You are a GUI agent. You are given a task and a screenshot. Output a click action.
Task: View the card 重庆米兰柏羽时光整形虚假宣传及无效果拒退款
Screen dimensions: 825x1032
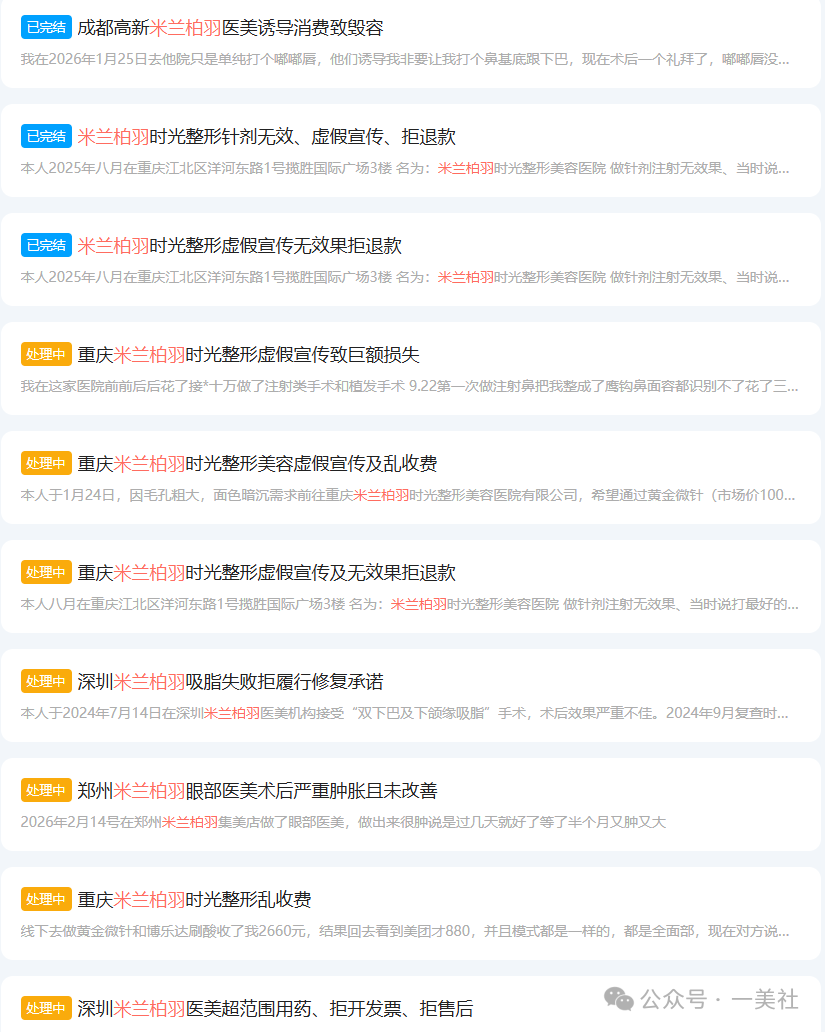266,572
